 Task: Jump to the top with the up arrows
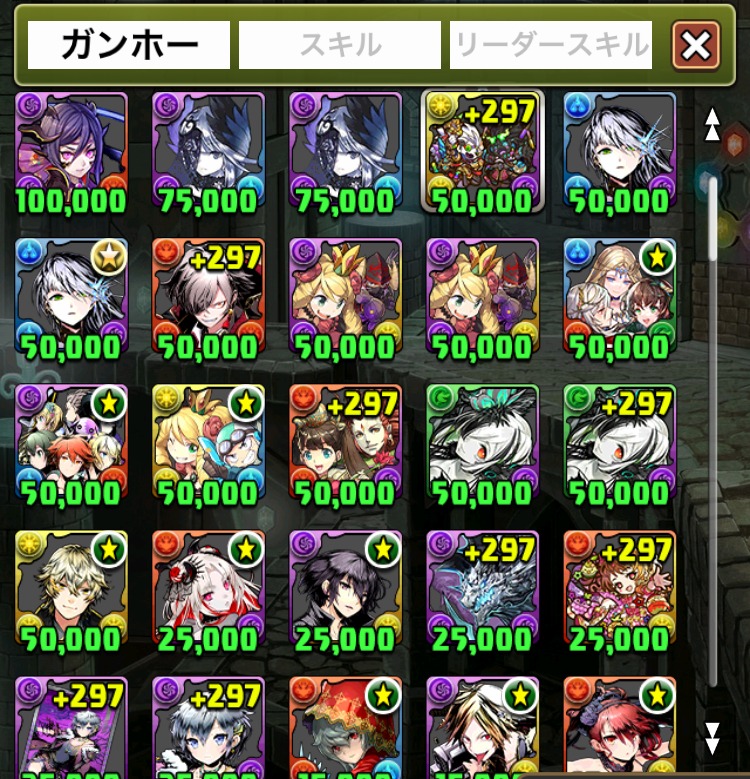click(712, 124)
